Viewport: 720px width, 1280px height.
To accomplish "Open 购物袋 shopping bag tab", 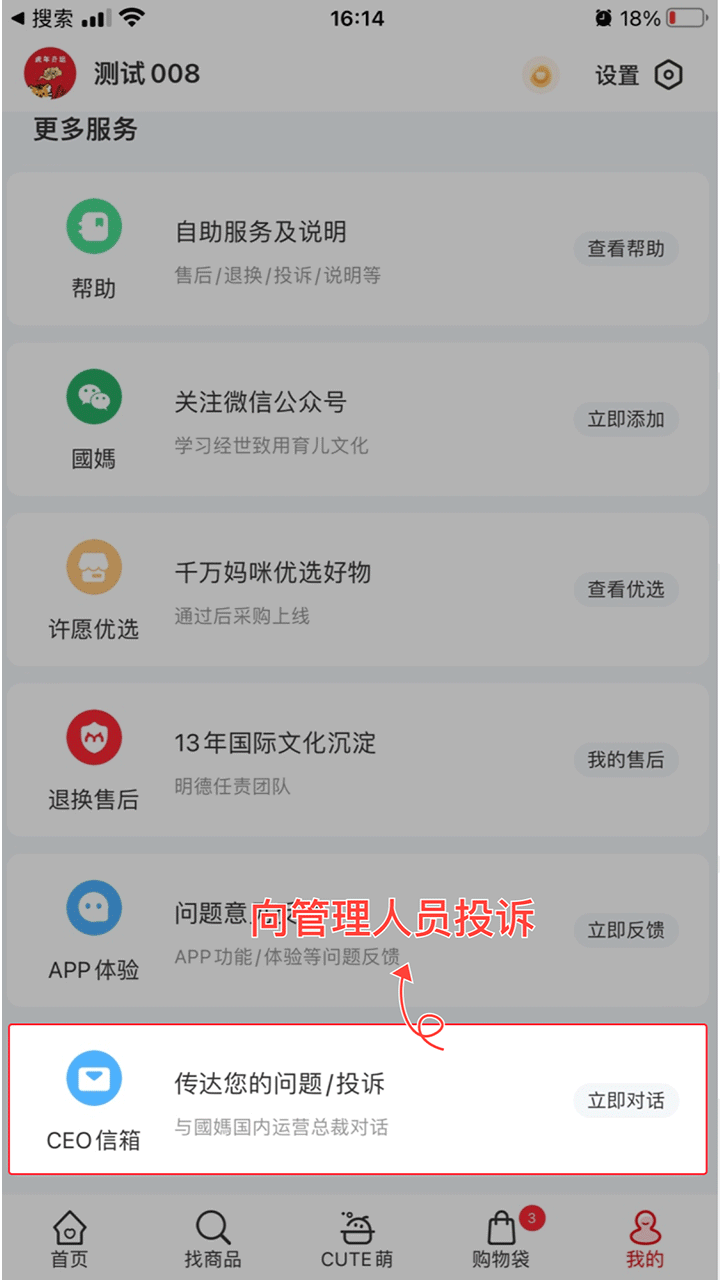I will coord(501,1240).
